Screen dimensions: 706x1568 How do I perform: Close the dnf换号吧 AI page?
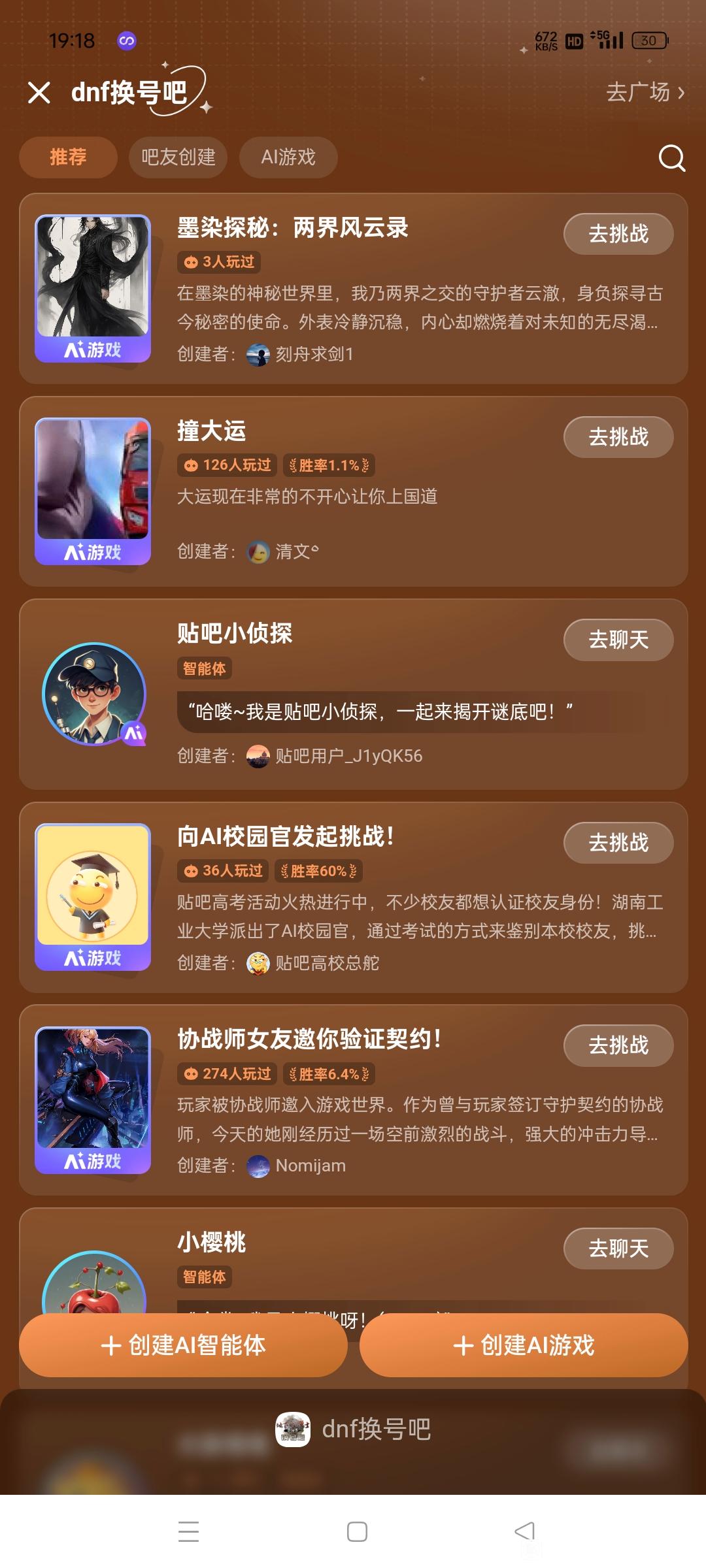[x=39, y=93]
